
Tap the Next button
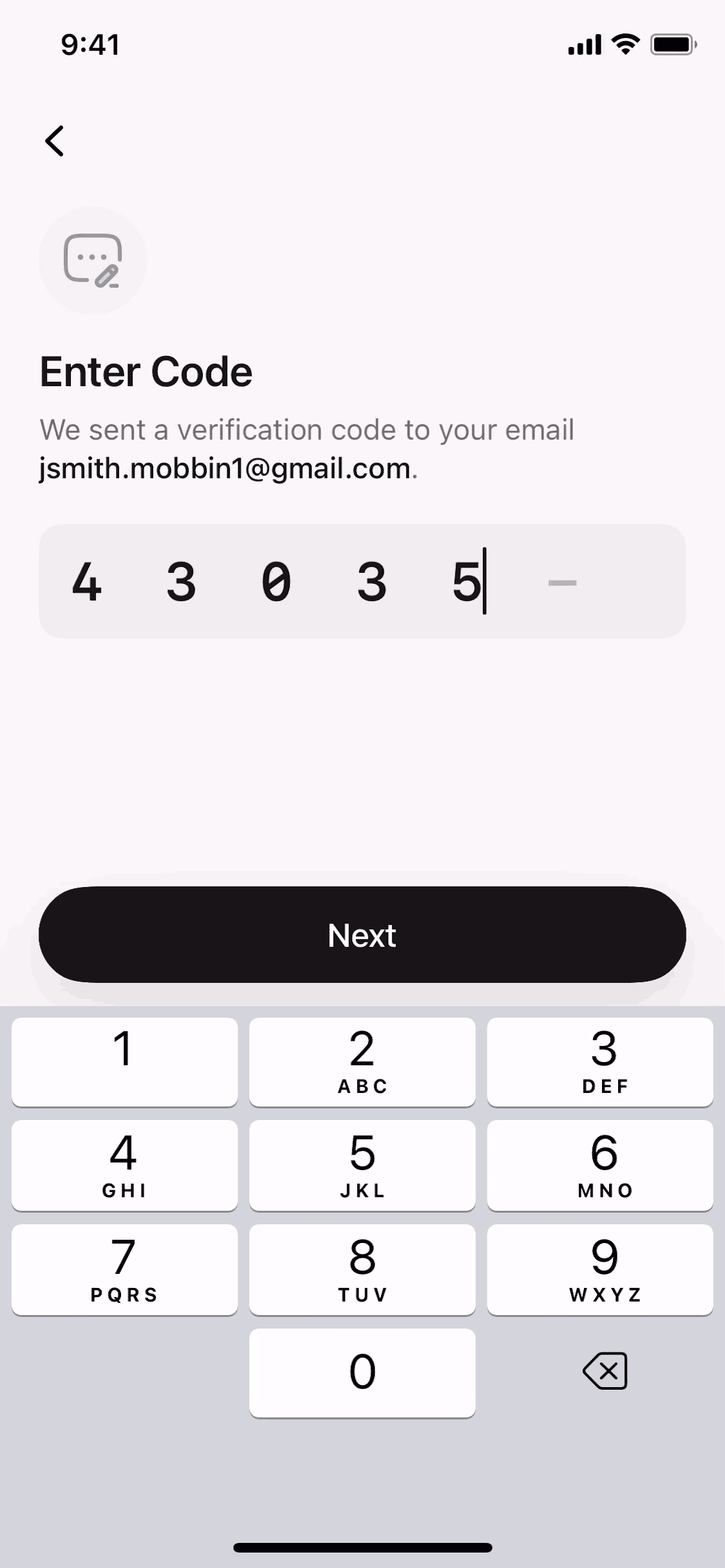point(362,935)
